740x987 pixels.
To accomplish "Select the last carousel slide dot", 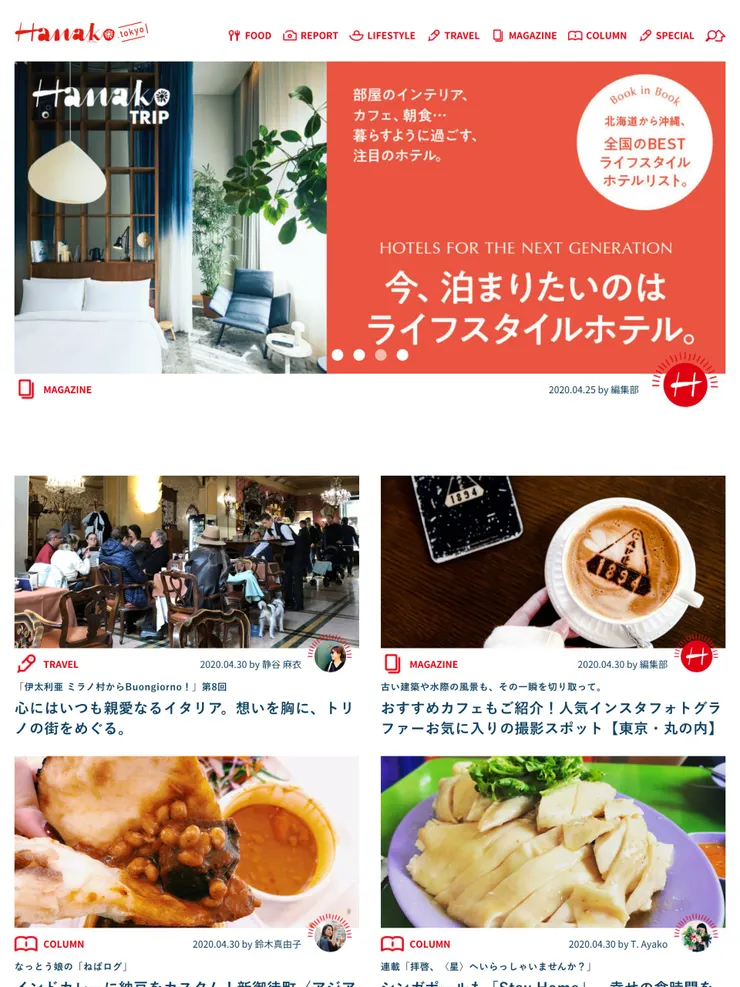I will pyautogui.click(x=402, y=355).
